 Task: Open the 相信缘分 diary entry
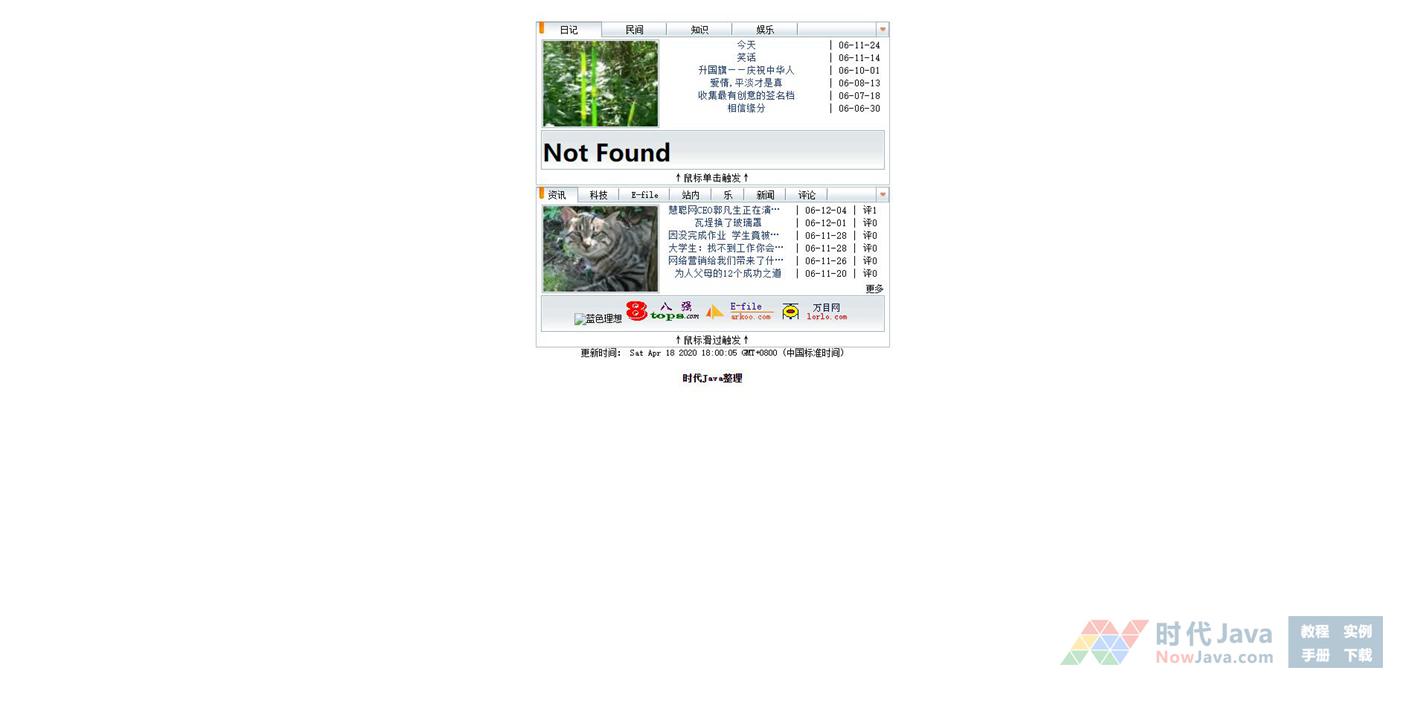746,108
